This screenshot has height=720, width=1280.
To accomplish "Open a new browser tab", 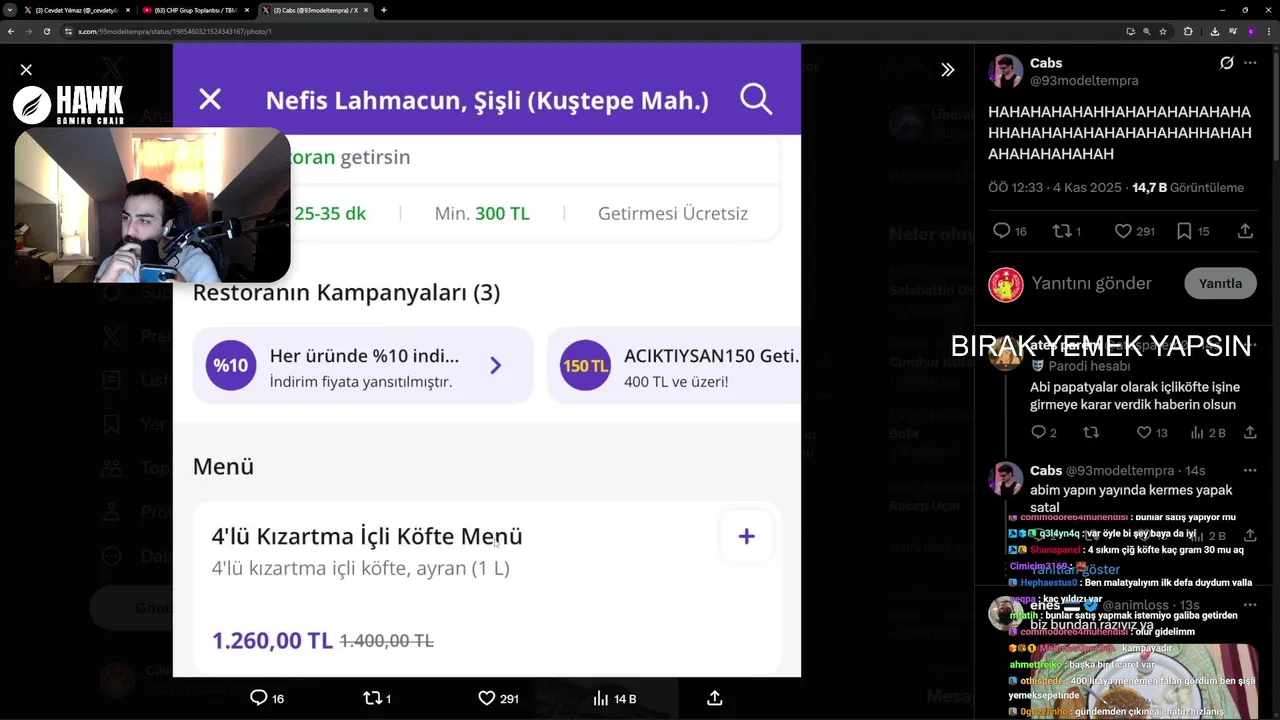I will click(x=384, y=10).
